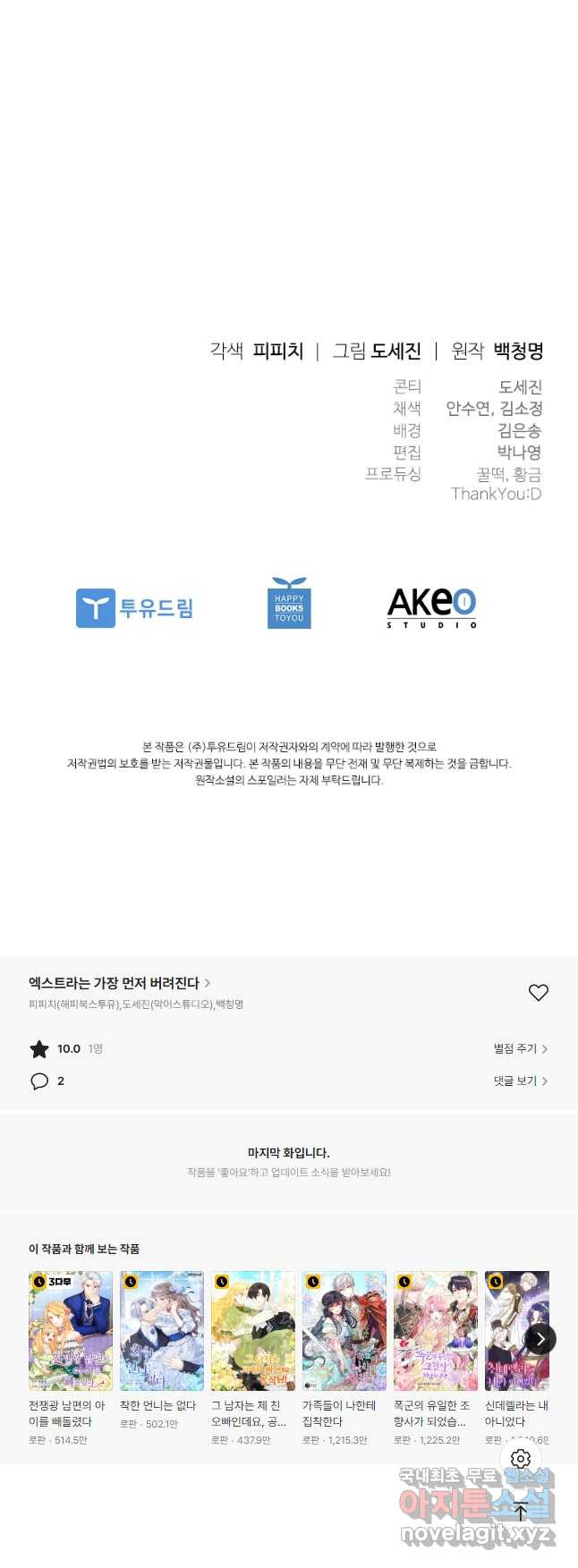This screenshot has width=578, height=1568.
Task: Open the recommended title 신데렐라는 내가 아니었다
Action: pyautogui.click(x=510, y=1331)
